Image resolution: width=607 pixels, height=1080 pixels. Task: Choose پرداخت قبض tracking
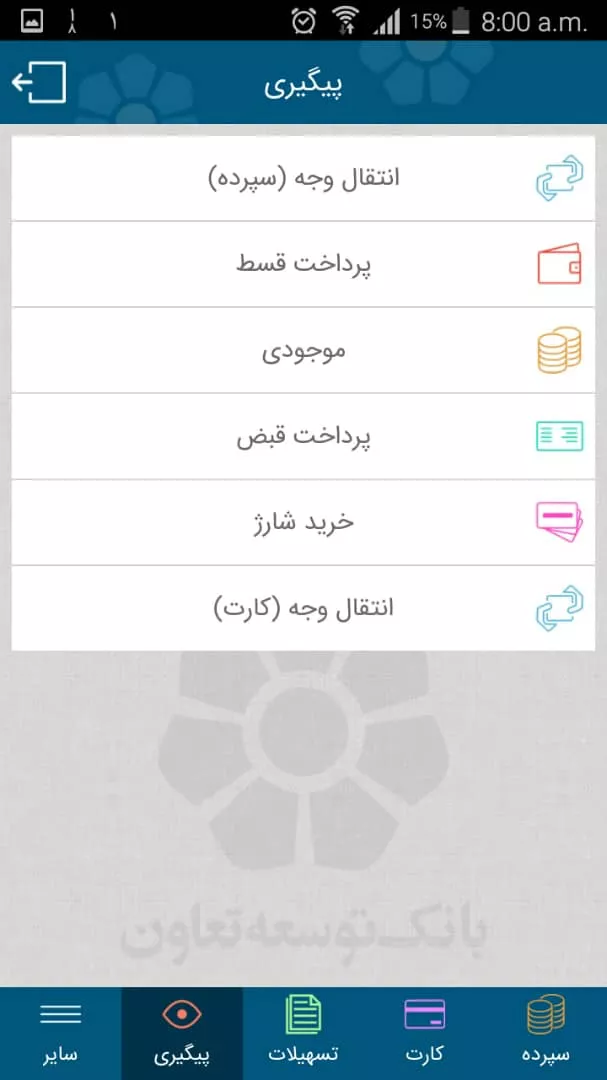coord(303,437)
